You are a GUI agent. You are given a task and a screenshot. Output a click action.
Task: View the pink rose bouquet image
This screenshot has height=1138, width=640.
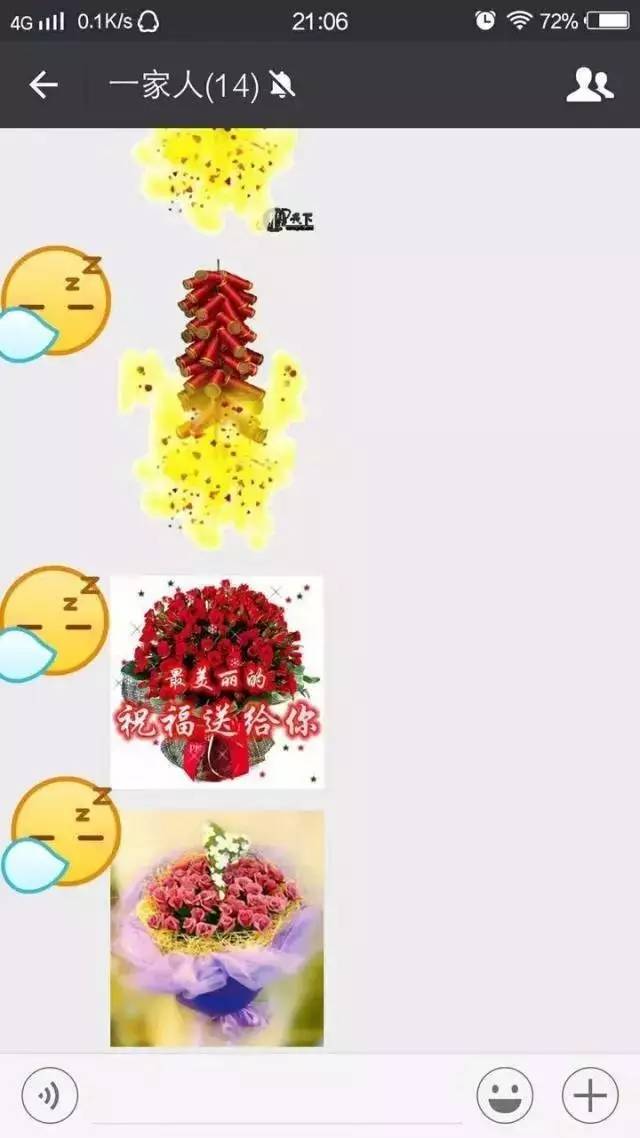click(x=217, y=928)
